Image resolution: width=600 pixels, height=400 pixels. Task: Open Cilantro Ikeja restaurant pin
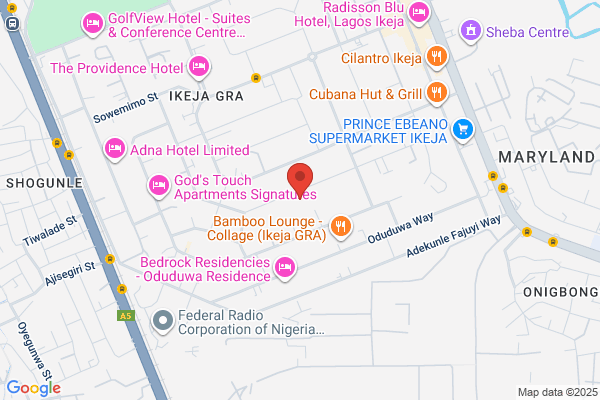(x=437, y=58)
